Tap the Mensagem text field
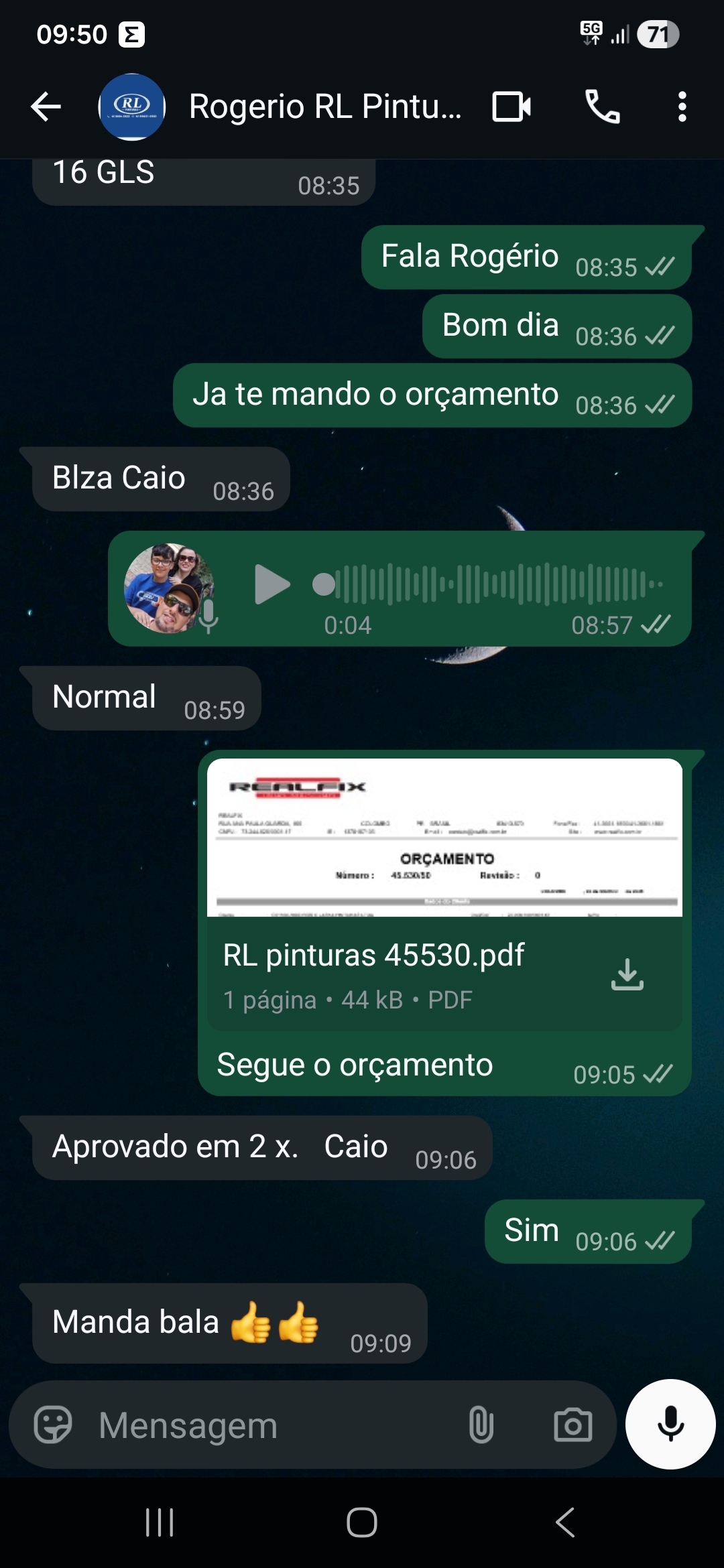This screenshot has width=724, height=1568. click(x=268, y=1425)
